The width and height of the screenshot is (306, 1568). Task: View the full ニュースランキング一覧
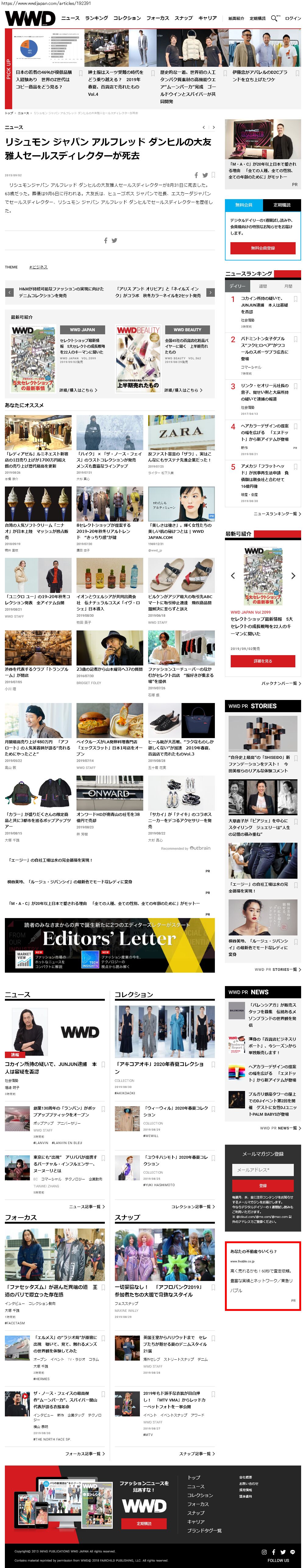click(276, 514)
